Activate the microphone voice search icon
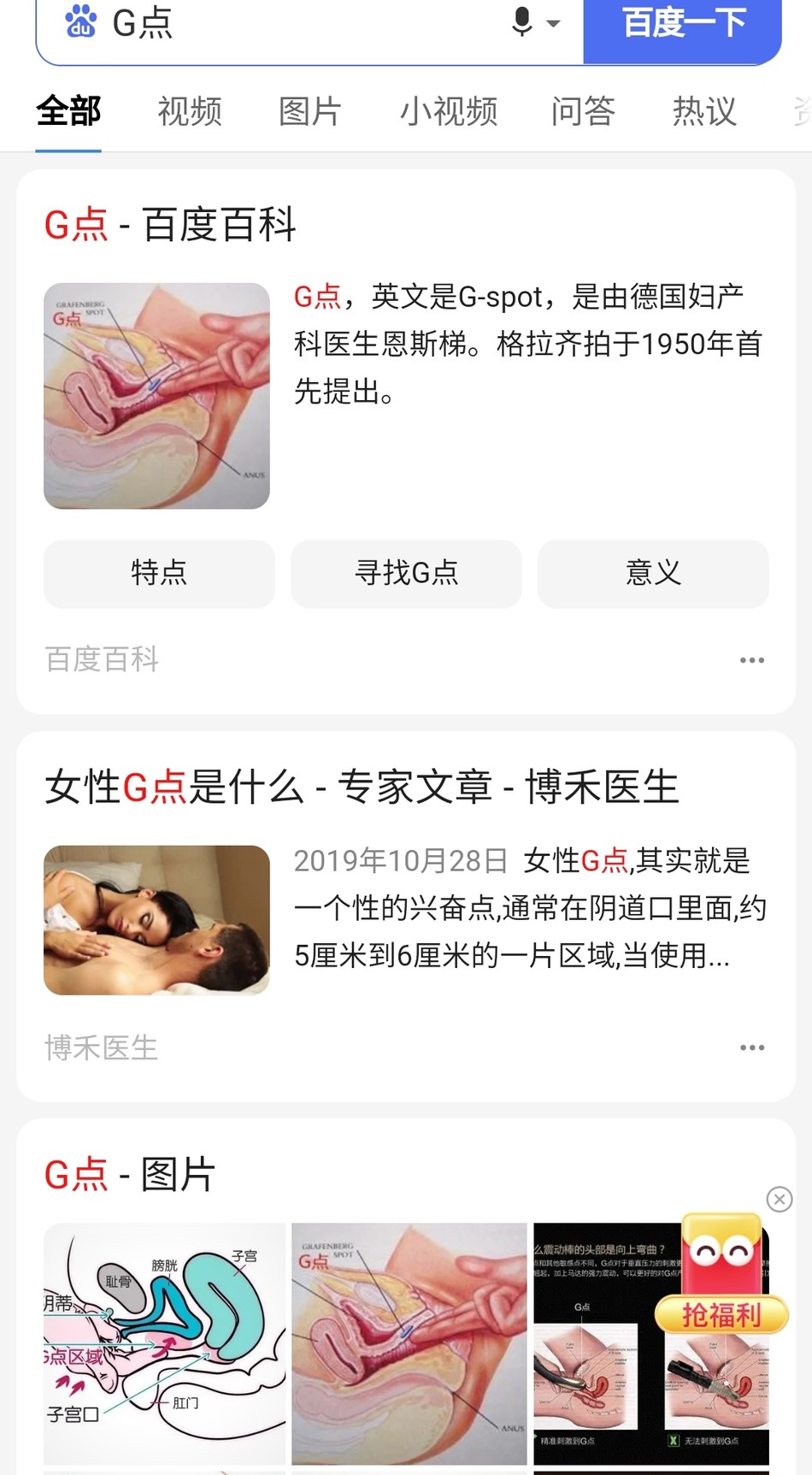 pos(522,22)
